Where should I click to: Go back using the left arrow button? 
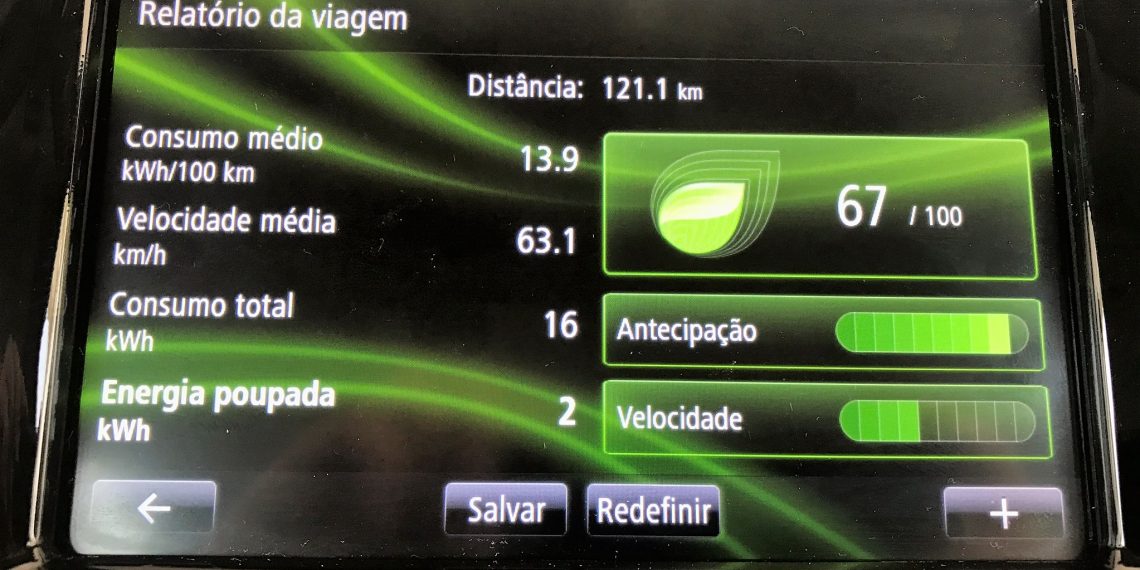click(154, 509)
